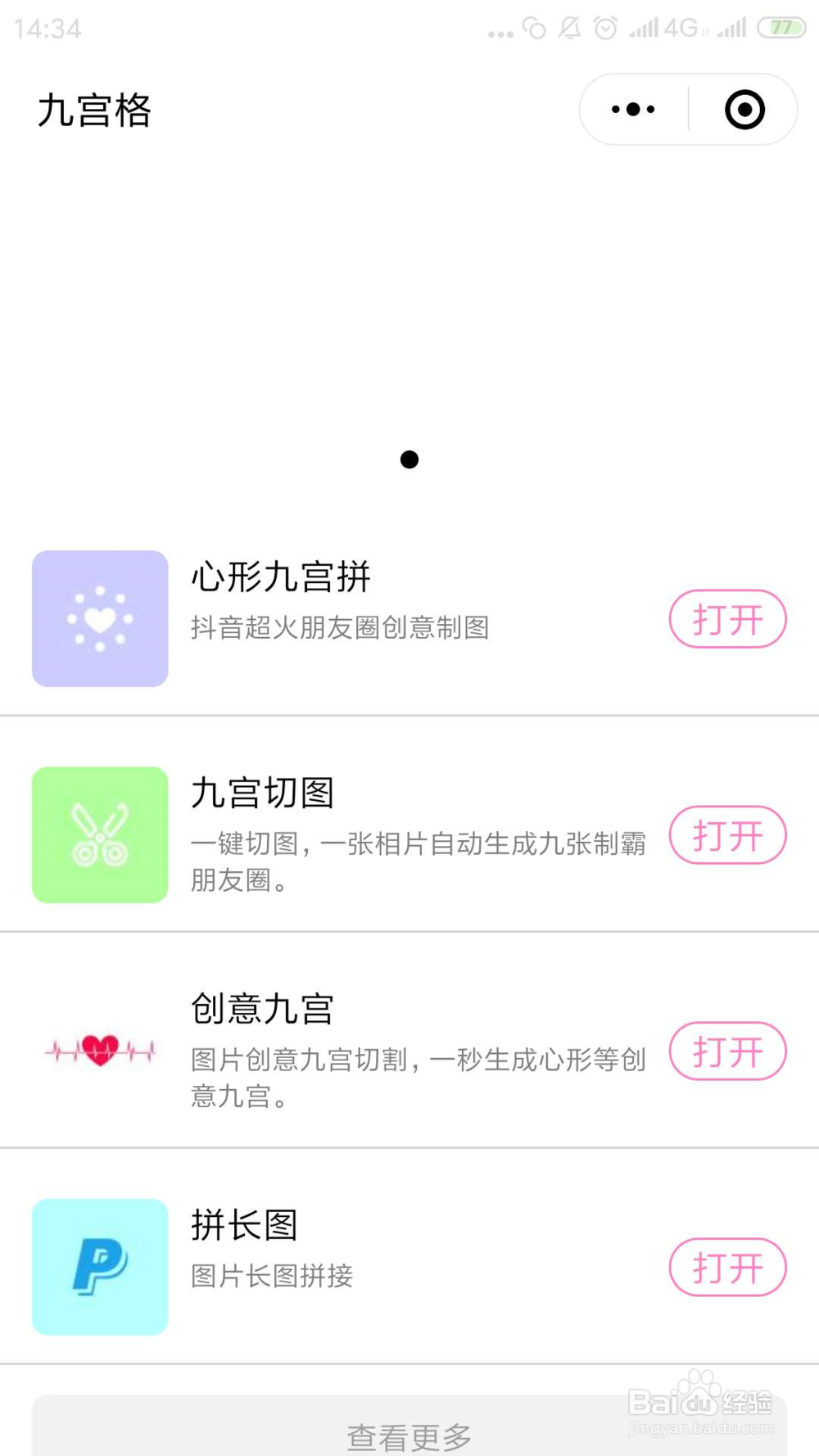Open the 创意九宫 heartbeat icon tile
The width and height of the screenshot is (819, 1456).
coord(100,1051)
